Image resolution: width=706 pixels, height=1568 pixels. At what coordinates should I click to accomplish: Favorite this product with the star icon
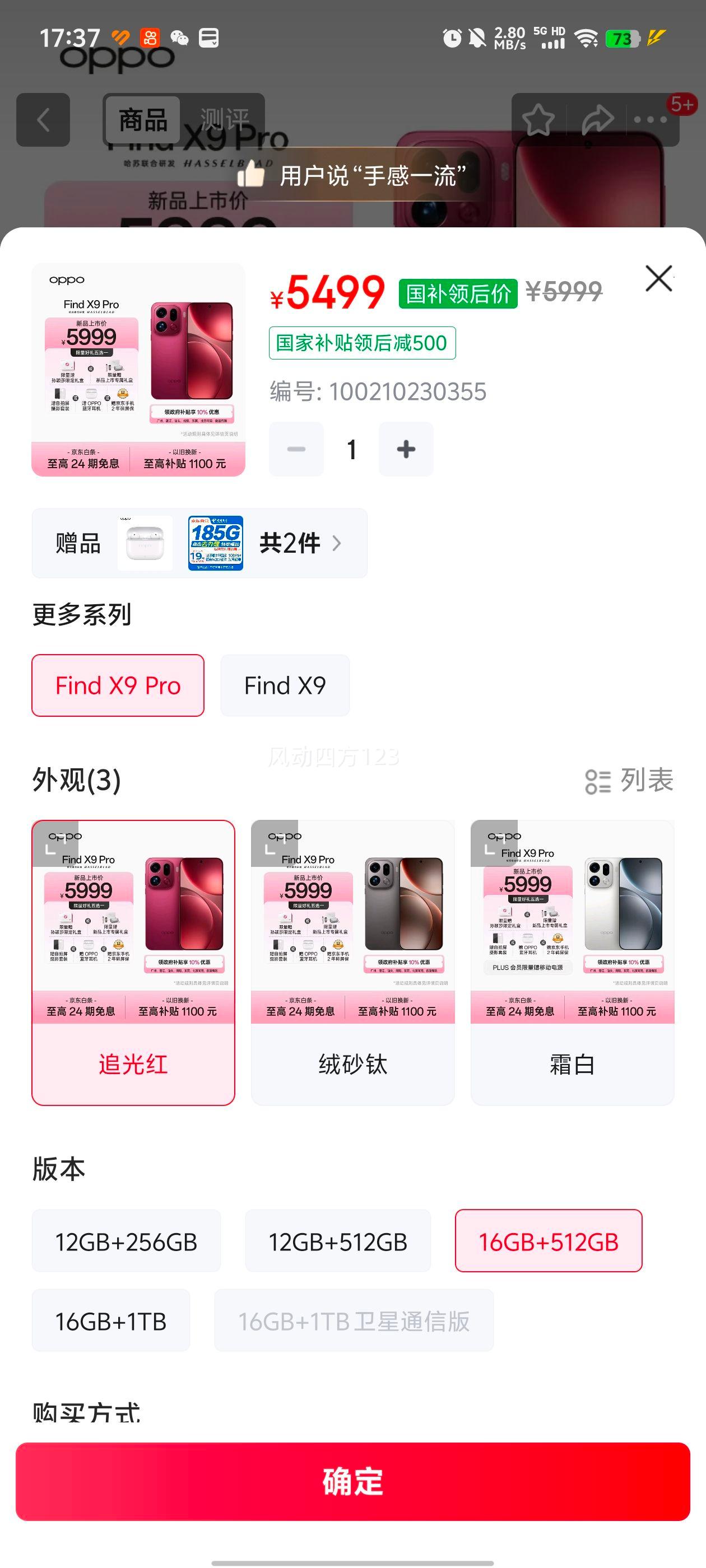pos(539,119)
